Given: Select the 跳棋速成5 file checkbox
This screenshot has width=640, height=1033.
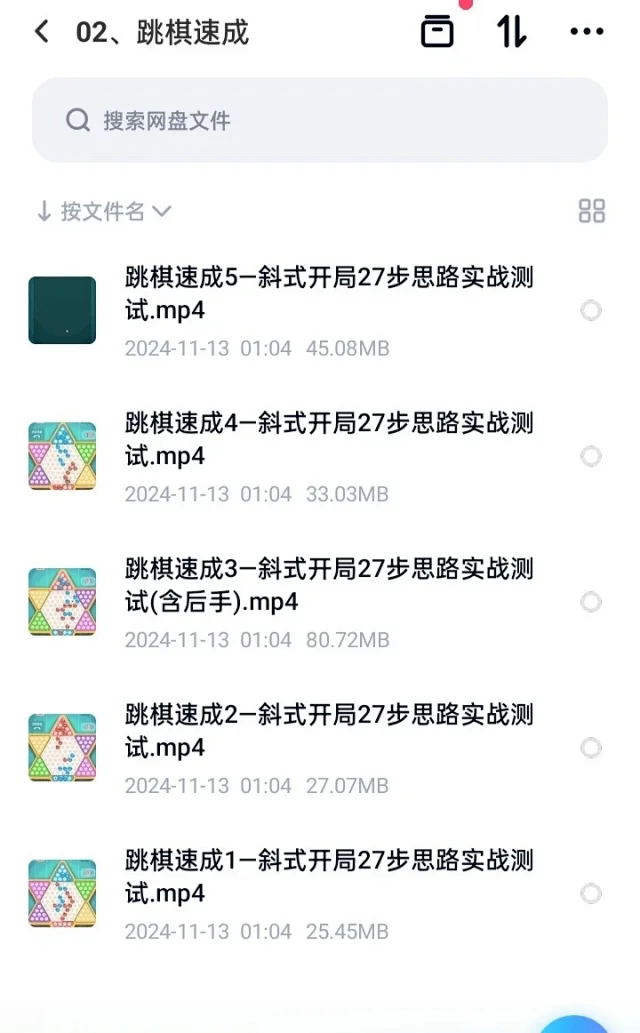Looking at the screenshot, I should click(x=591, y=311).
